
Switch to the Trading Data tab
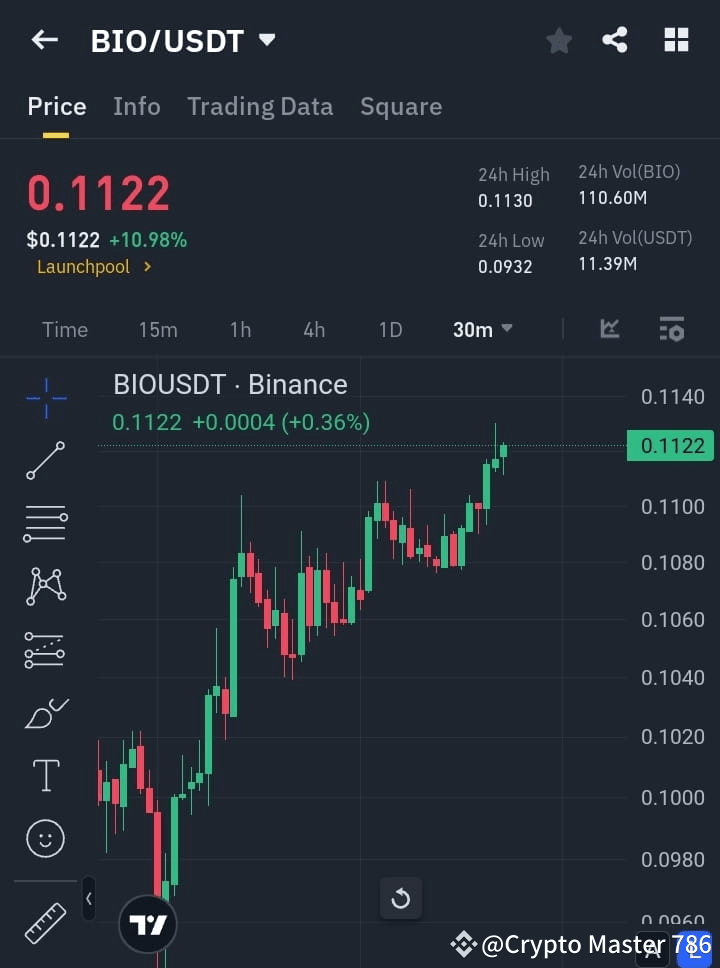[x=260, y=106]
